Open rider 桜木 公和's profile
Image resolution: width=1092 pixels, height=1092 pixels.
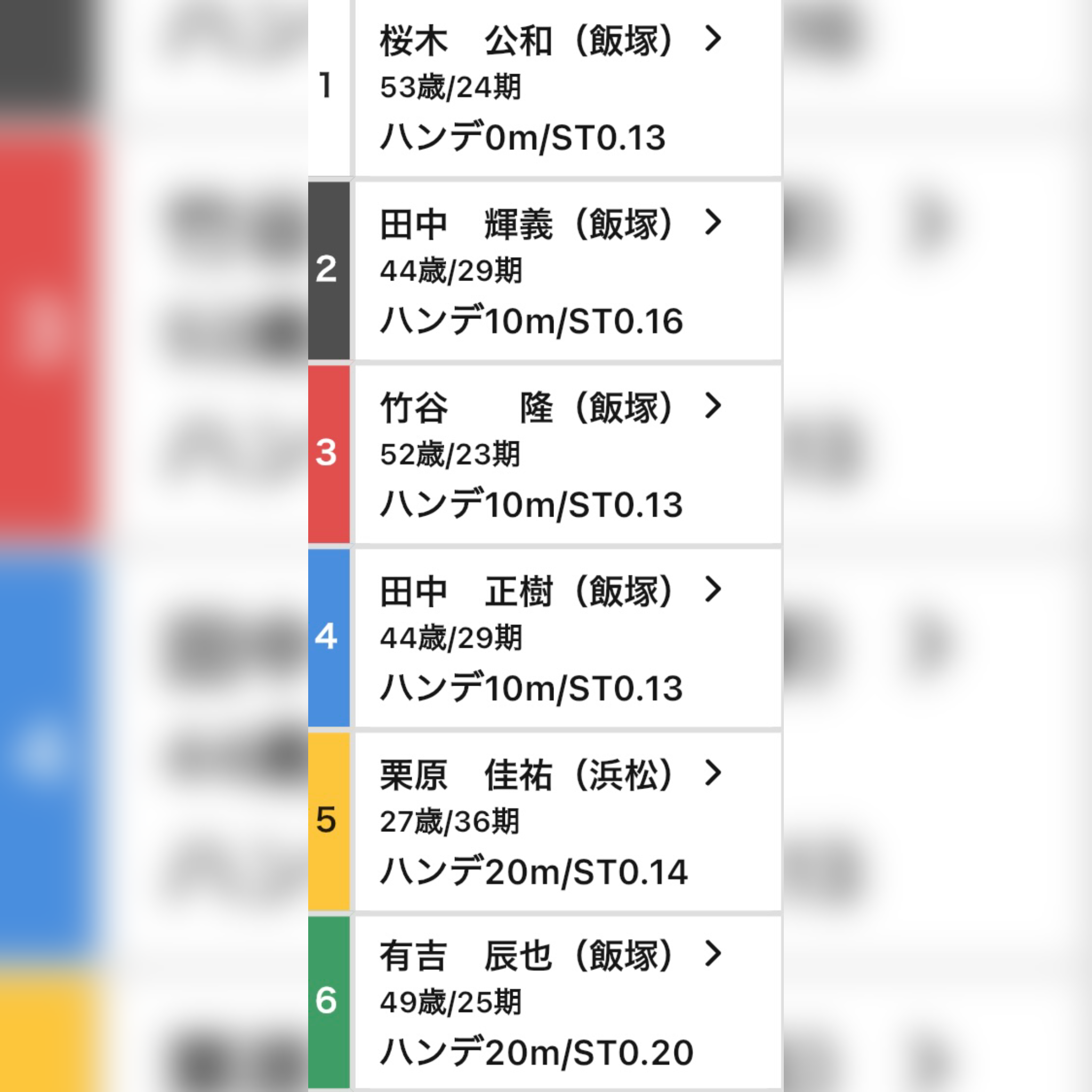(551, 41)
